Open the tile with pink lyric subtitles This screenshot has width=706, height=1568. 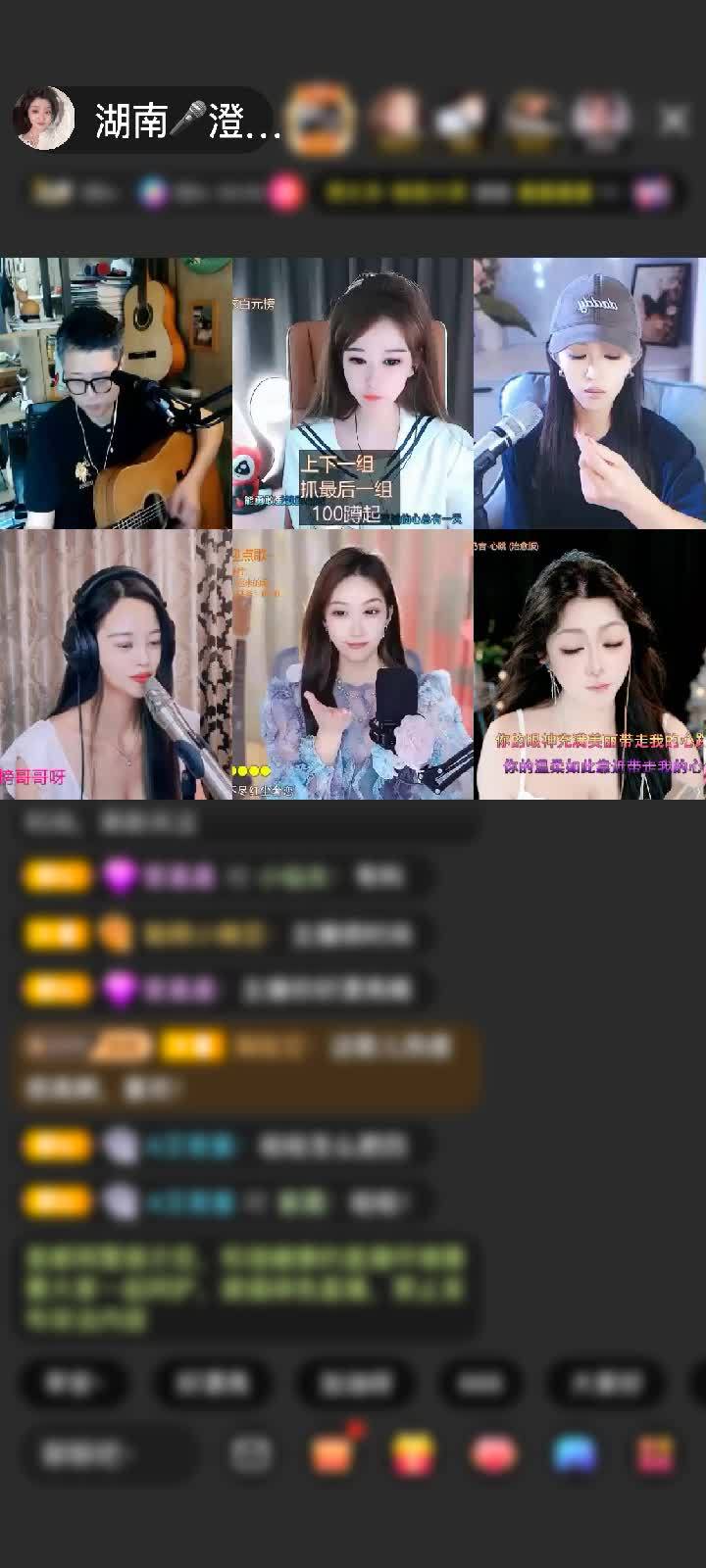click(x=590, y=665)
